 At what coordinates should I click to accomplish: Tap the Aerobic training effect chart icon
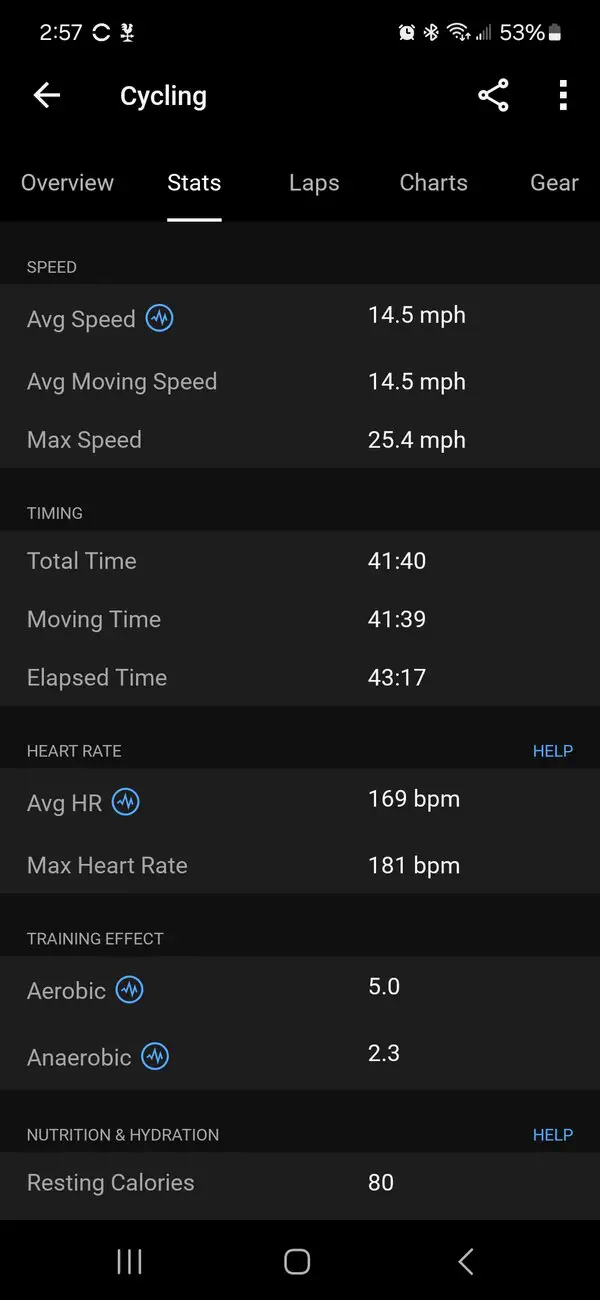(129, 990)
